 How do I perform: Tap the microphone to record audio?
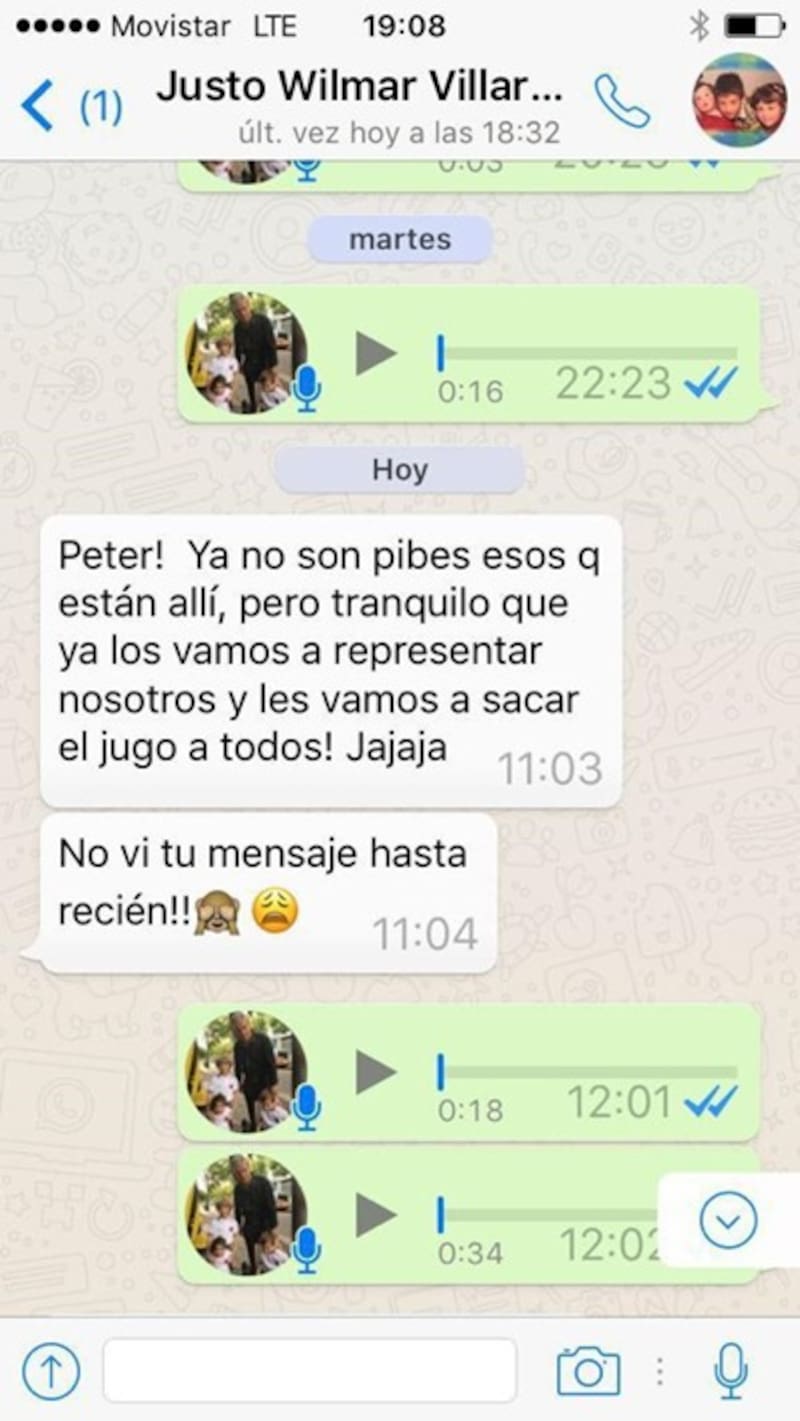pyautogui.click(x=731, y=1372)
